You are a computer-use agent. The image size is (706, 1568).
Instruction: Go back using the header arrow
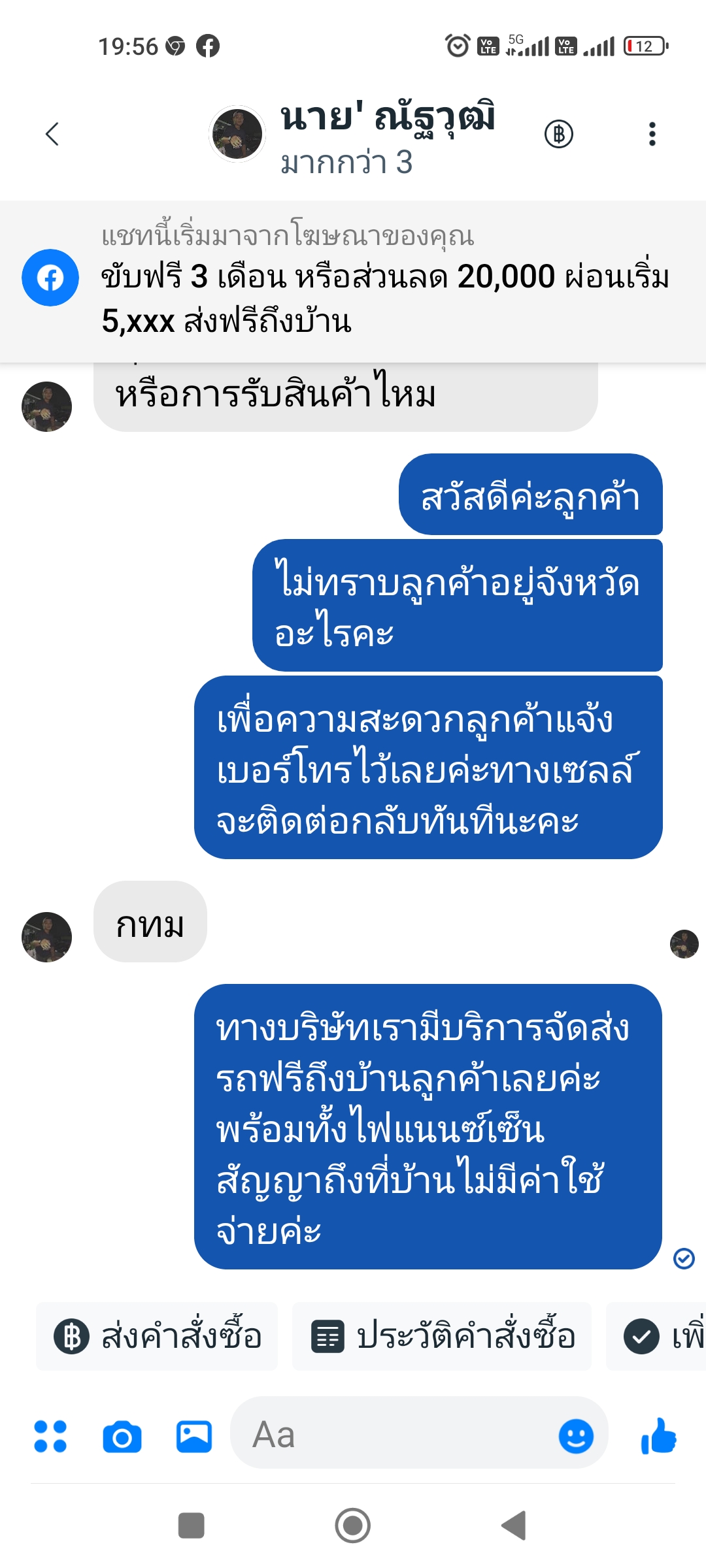52,134
